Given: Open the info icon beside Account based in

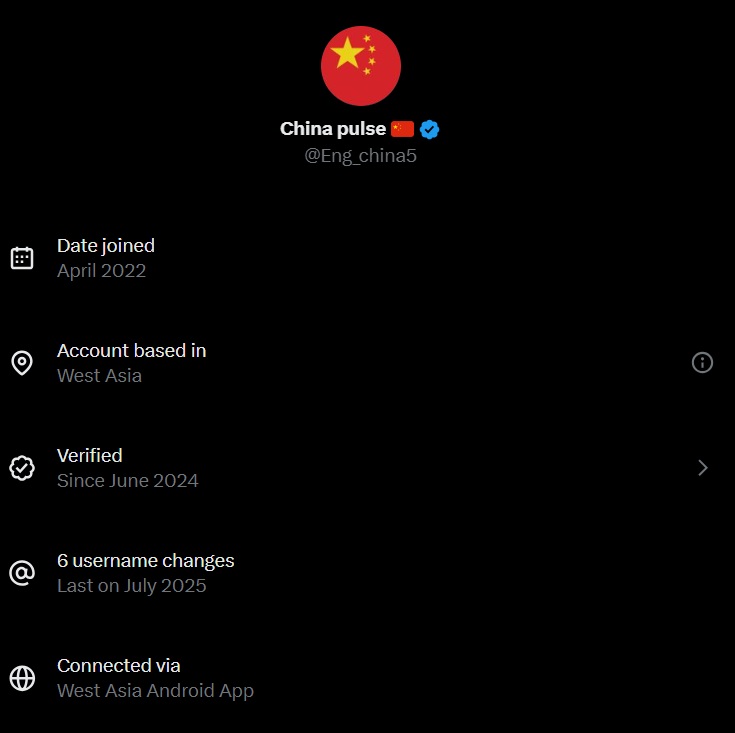Looking at the screenshot, I should pyautogui.click(x=702, y=363).
